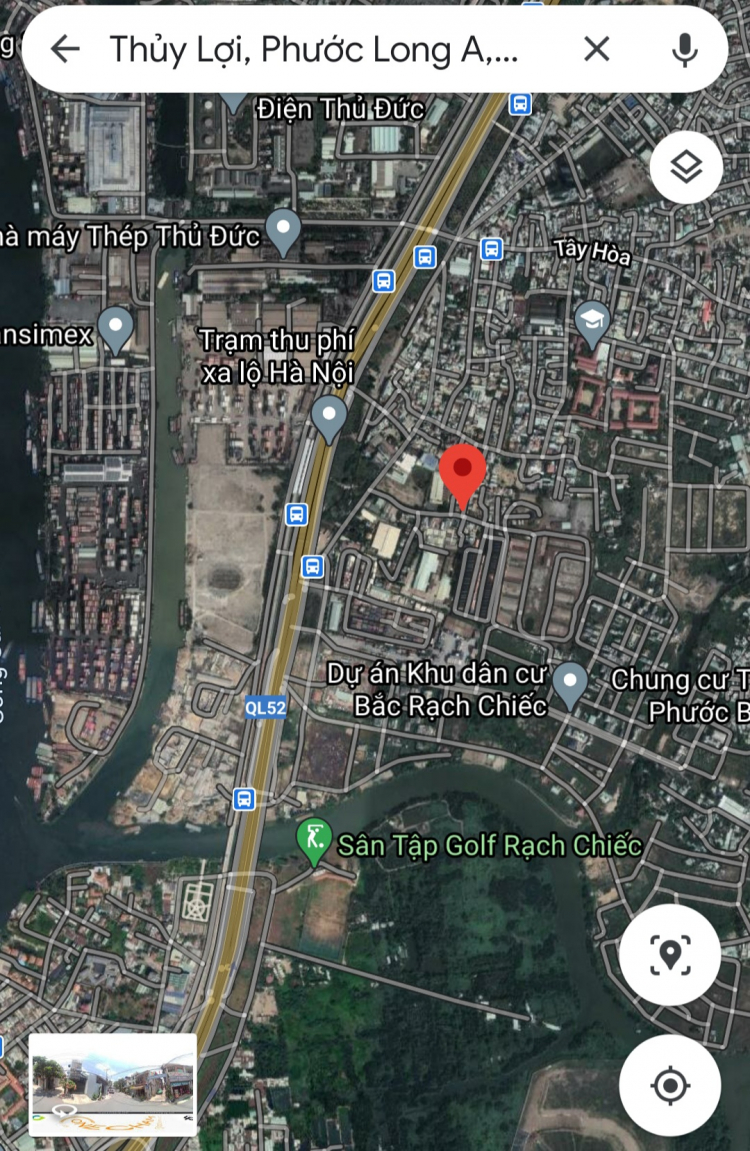
Task: Center map on my current location
Action: pos(669,1085)
